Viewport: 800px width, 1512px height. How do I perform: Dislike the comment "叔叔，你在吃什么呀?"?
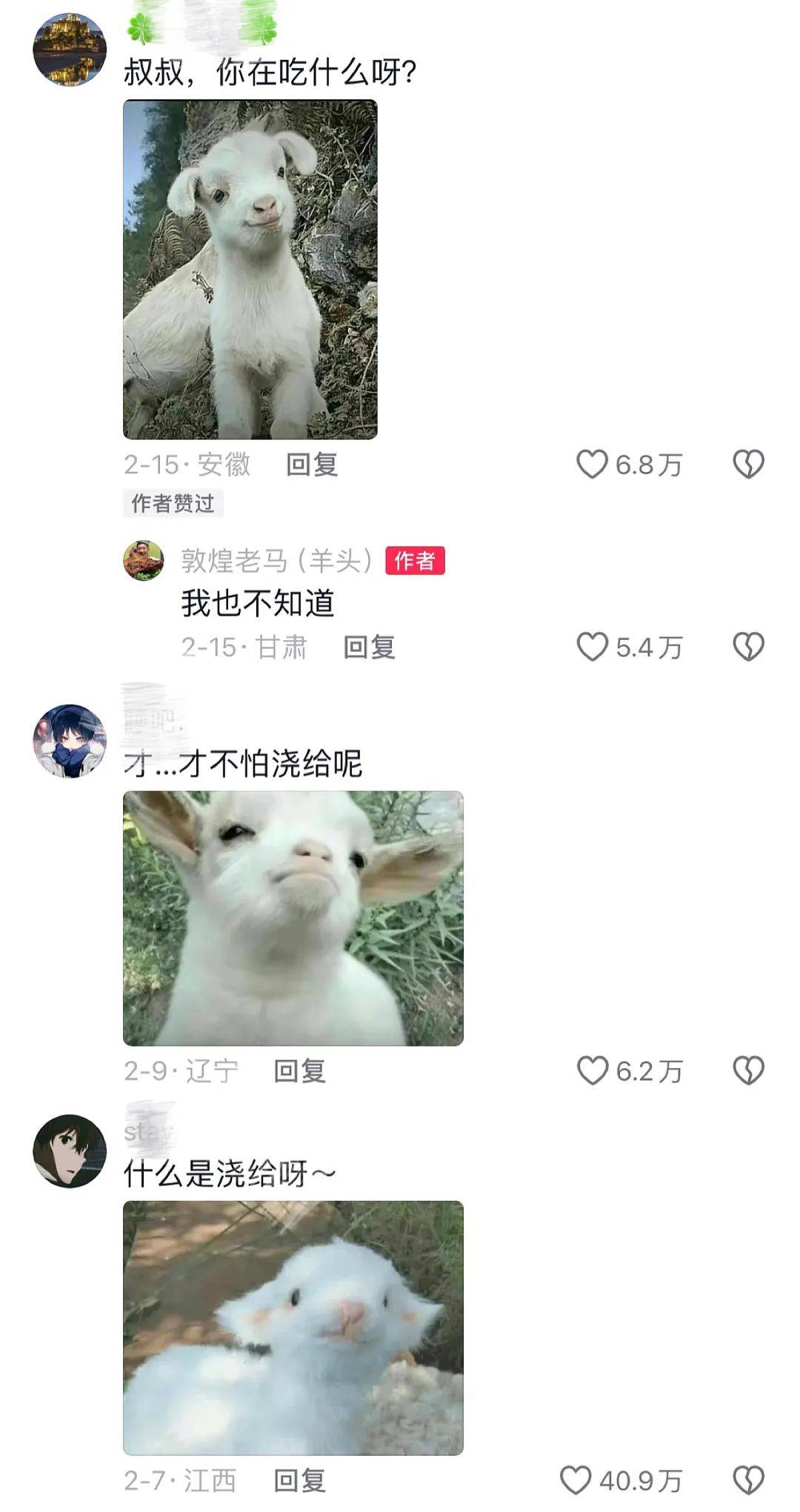pyautogui.click(x=748, y=464)
